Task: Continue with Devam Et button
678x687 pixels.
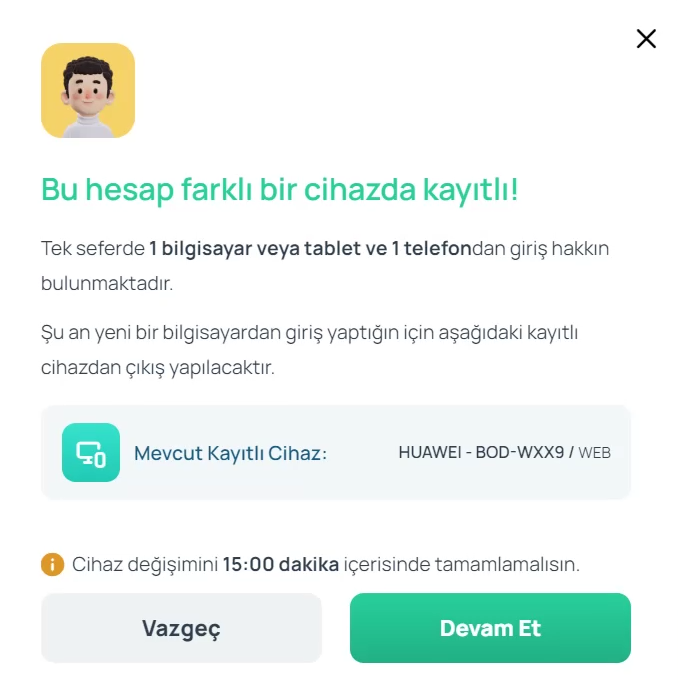Action: 490,628
